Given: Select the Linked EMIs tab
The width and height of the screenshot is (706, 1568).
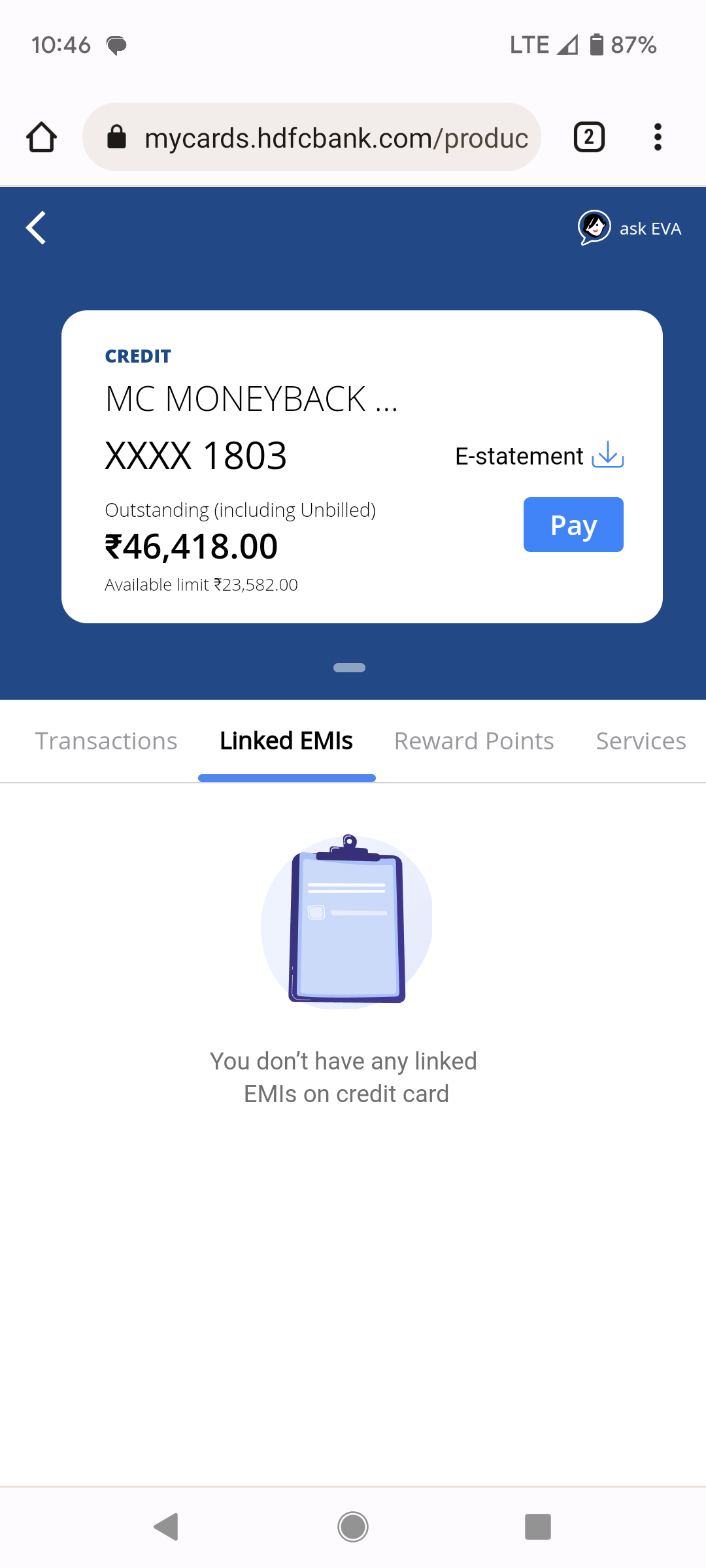Looking at the screenshot, I should (x=286, y=741).
